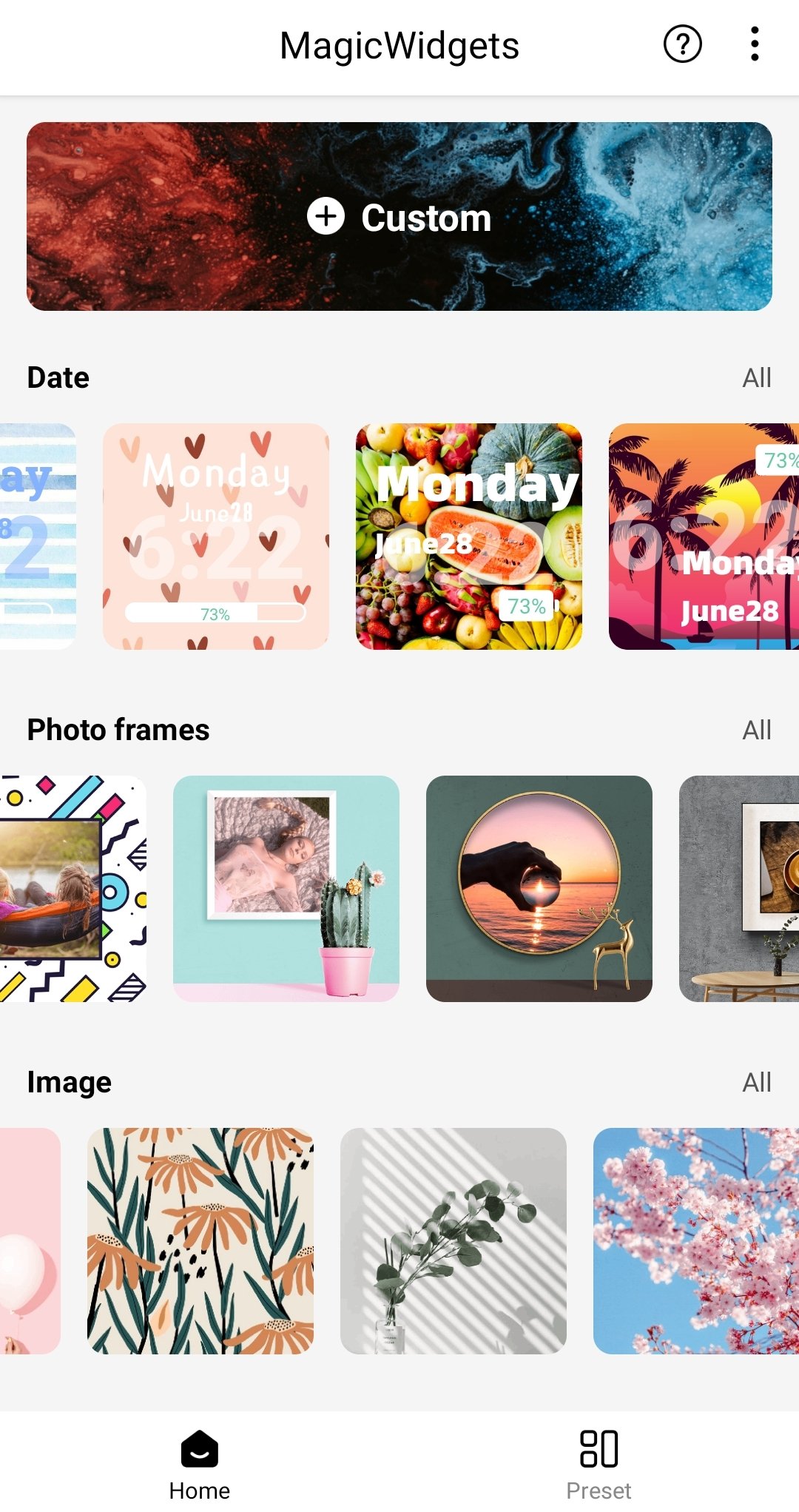Create a Custom widget
The width and height of the screenshot is (799, 1512).
pyautogui.click(x=399, y=216)
